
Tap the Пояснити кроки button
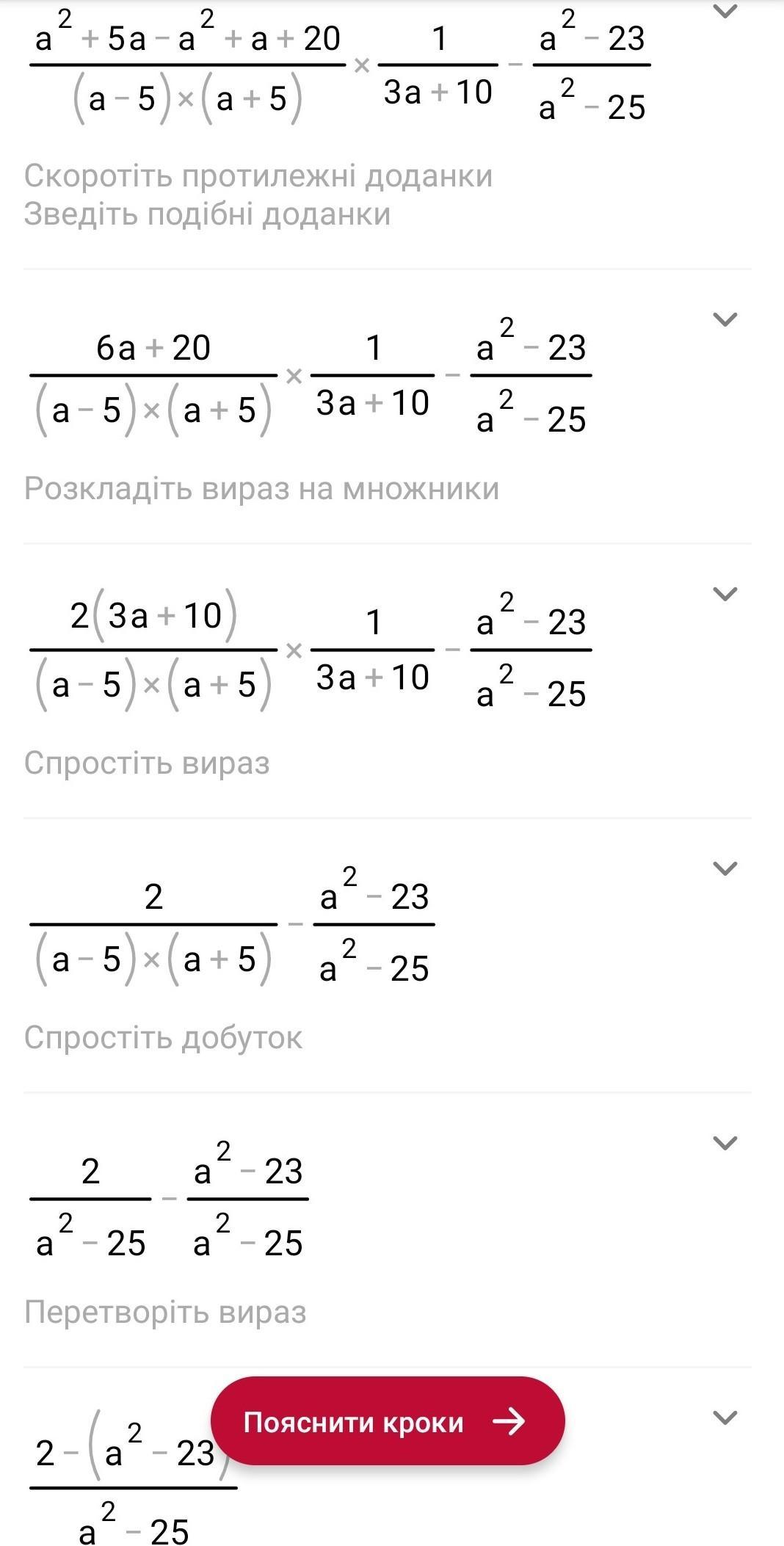388,1422
